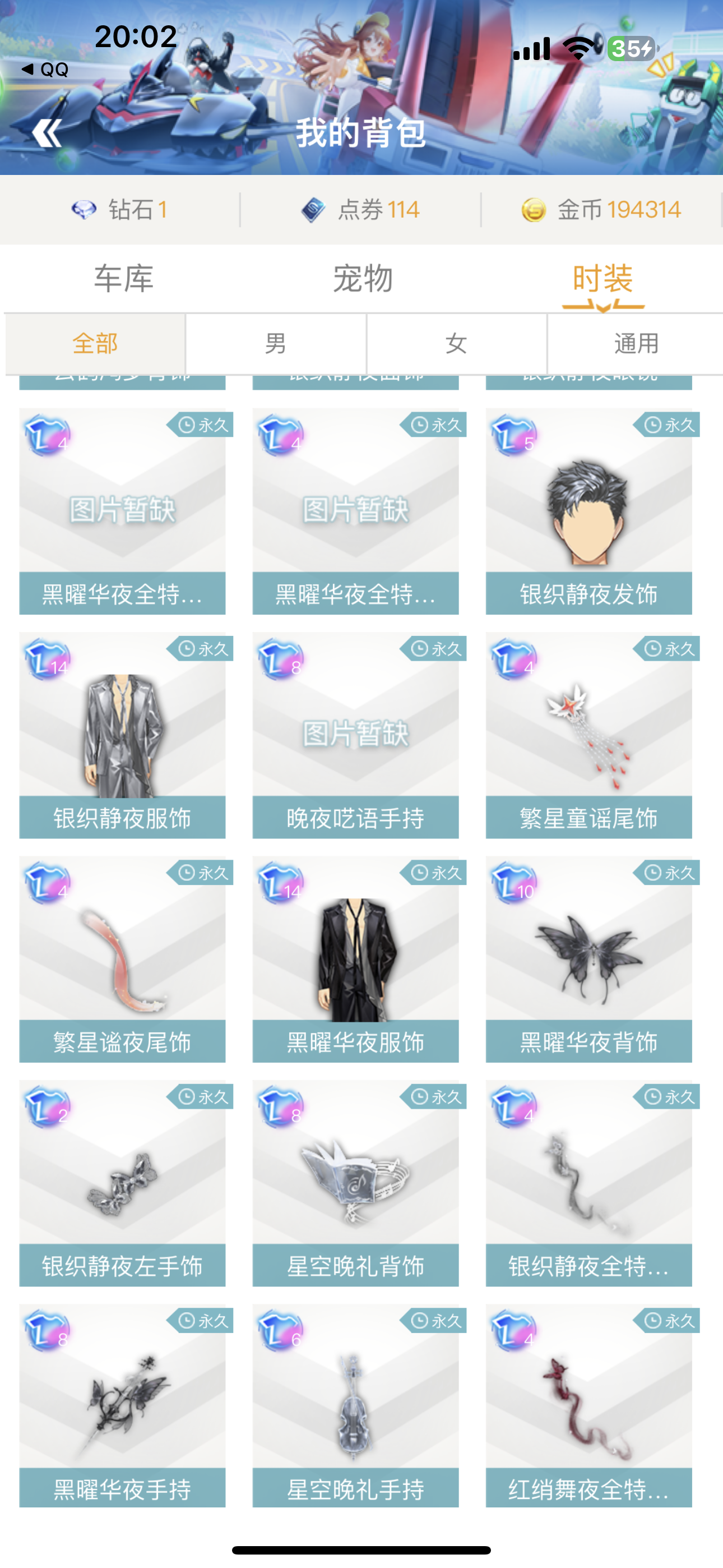Open 银织静夜服饰 item
The width and height of the screenshot is (723, 1568).
point(122,735)
